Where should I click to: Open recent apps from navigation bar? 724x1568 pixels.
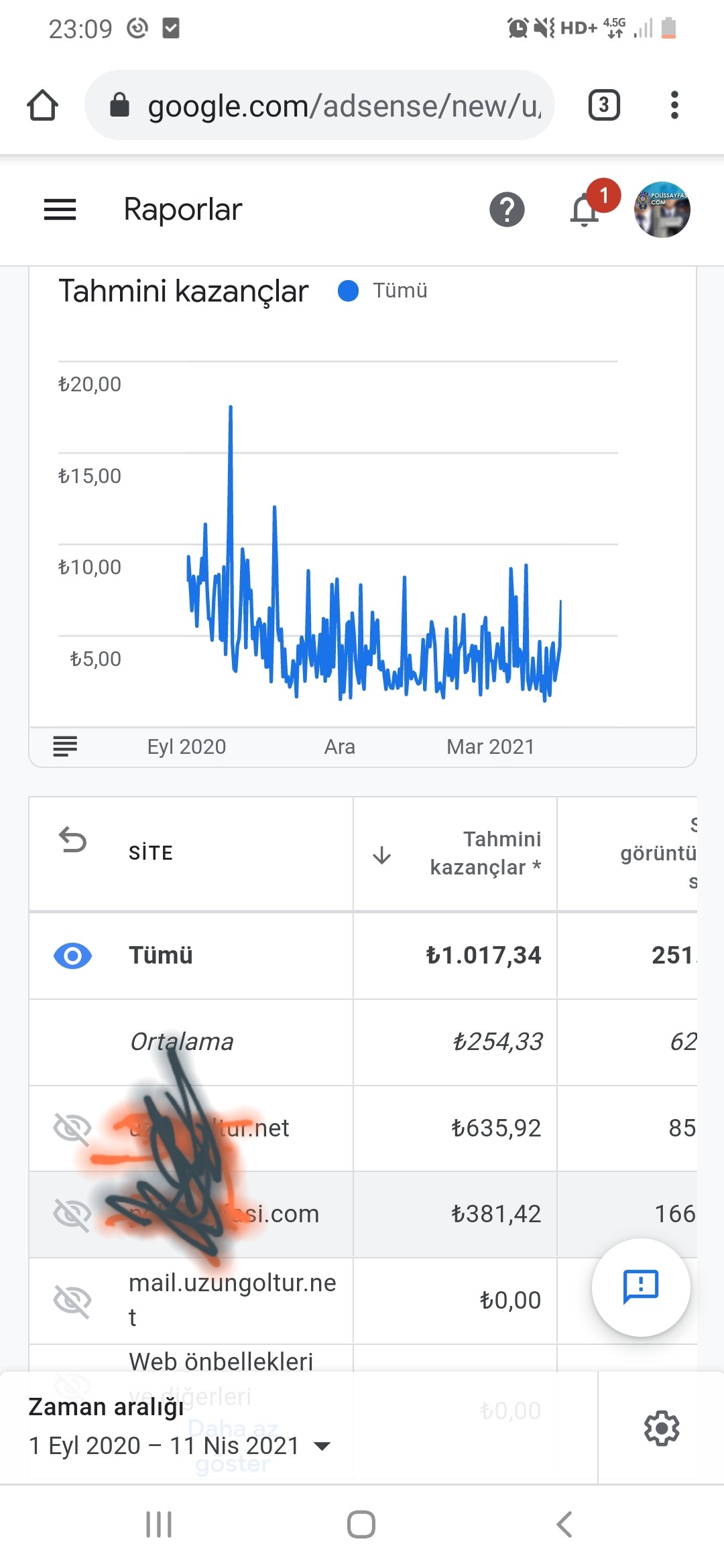coord(159,1524)
